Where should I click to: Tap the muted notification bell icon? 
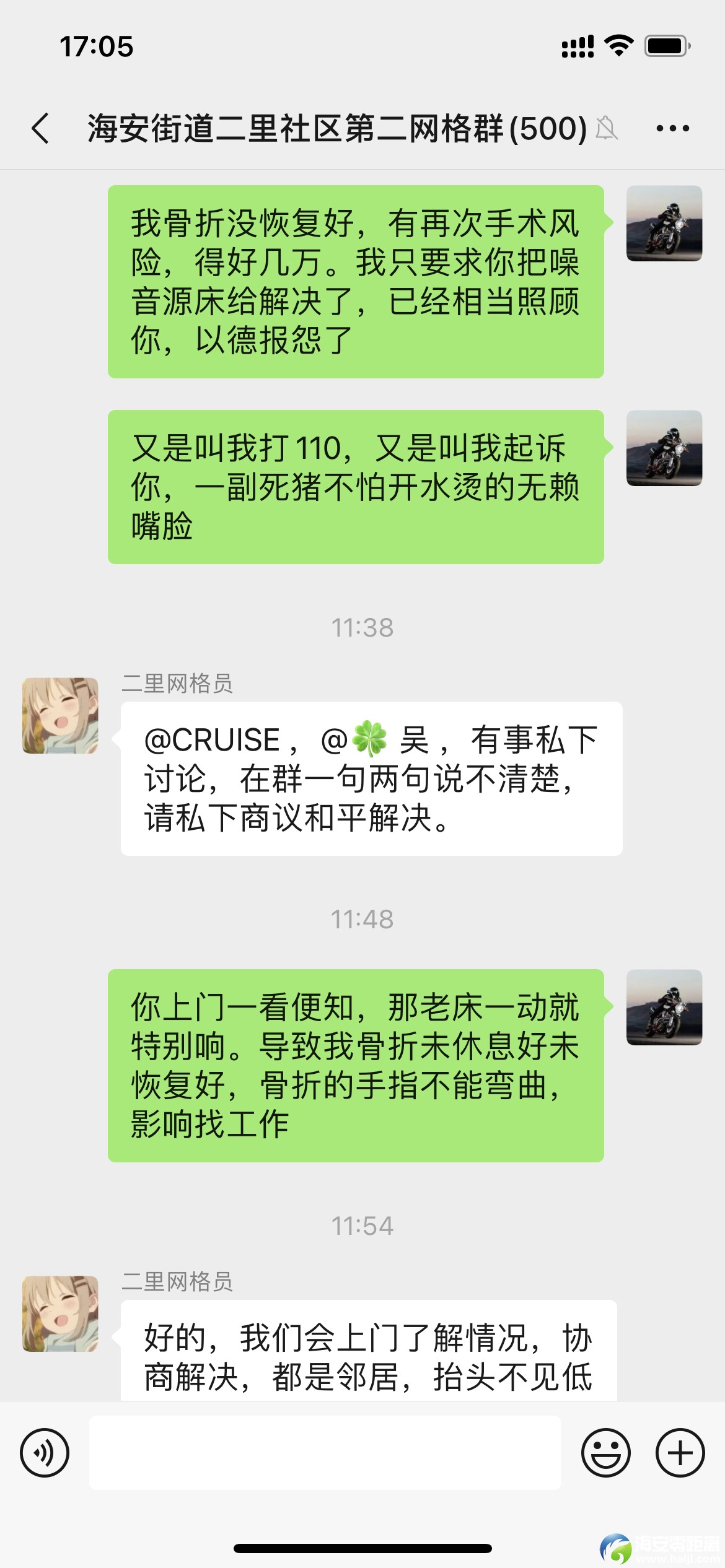pyautogui.click(x=609, y=128)
